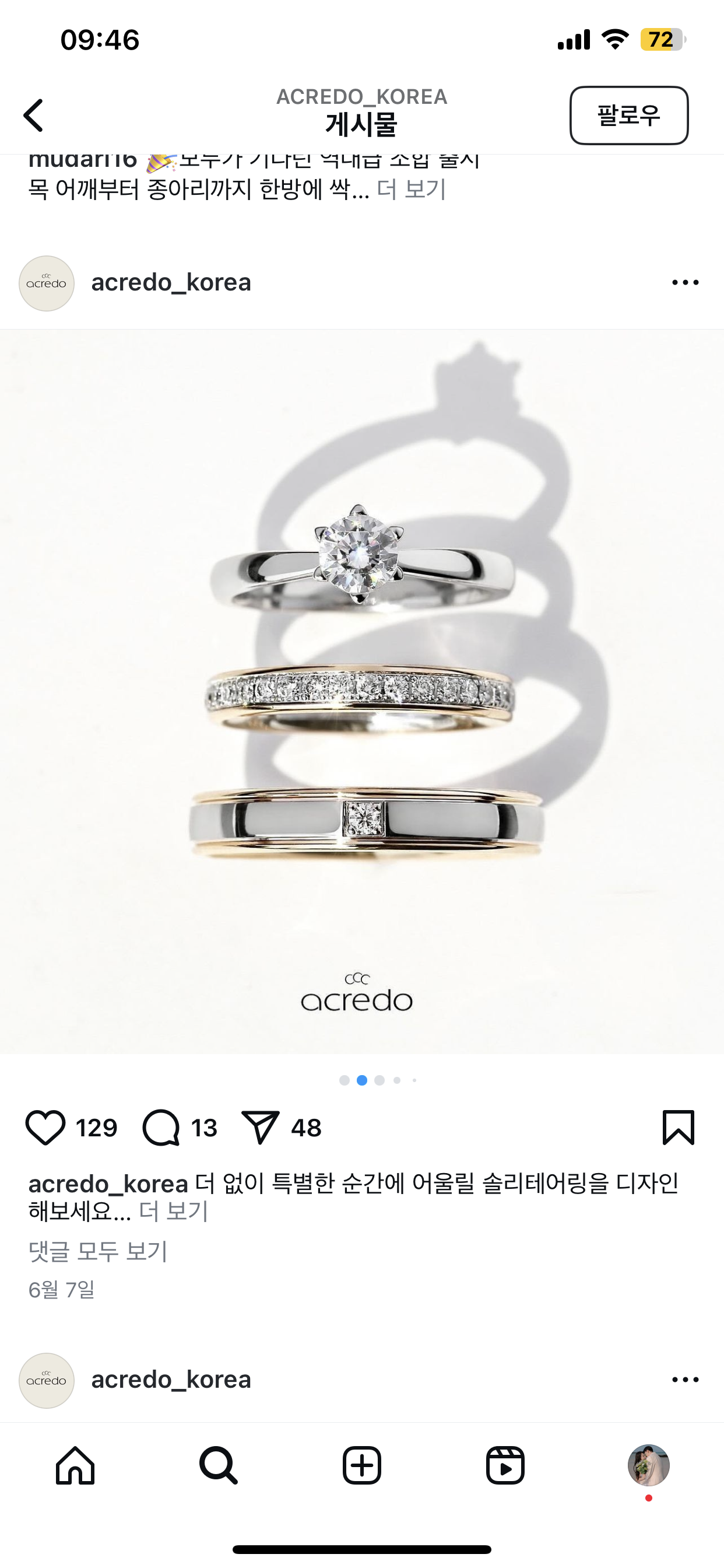
Task: Expand the mudari16 caption with 더 보기
Action: 412,190
